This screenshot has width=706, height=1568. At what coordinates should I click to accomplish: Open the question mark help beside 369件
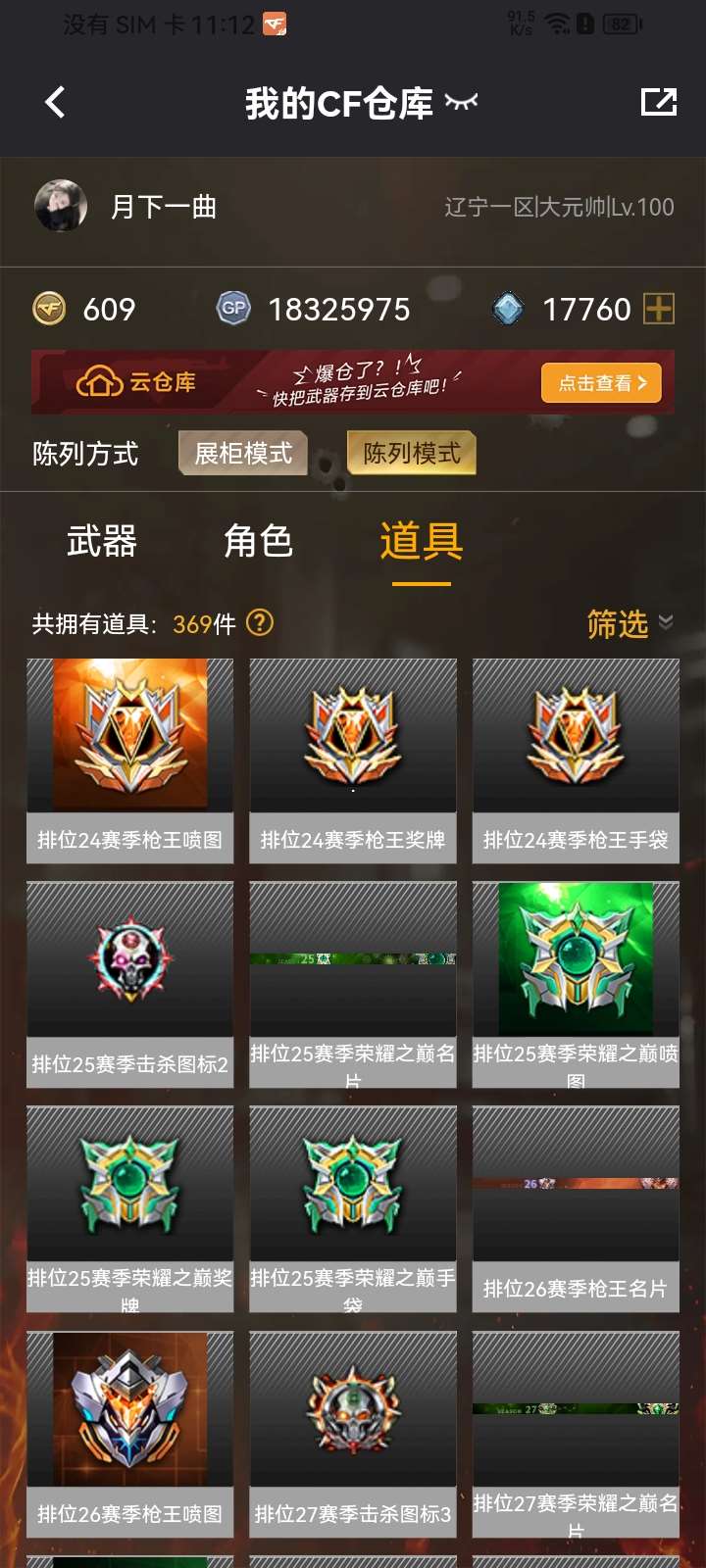pyautogui.click(x=260, y=623)
